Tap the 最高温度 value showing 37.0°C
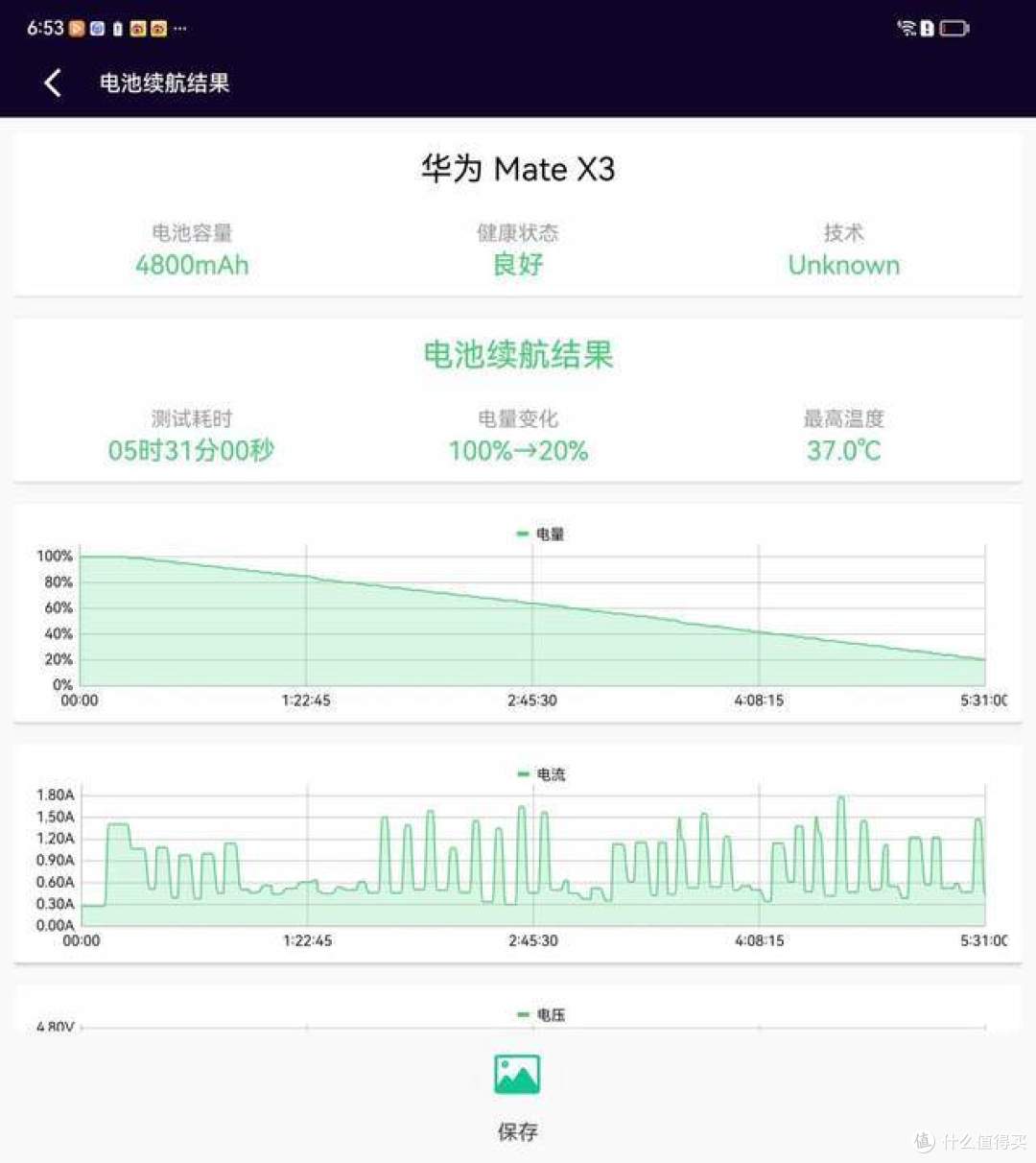Viewport: 1036px width, 1163px height. pyautogui.click(x=842, y=450)
